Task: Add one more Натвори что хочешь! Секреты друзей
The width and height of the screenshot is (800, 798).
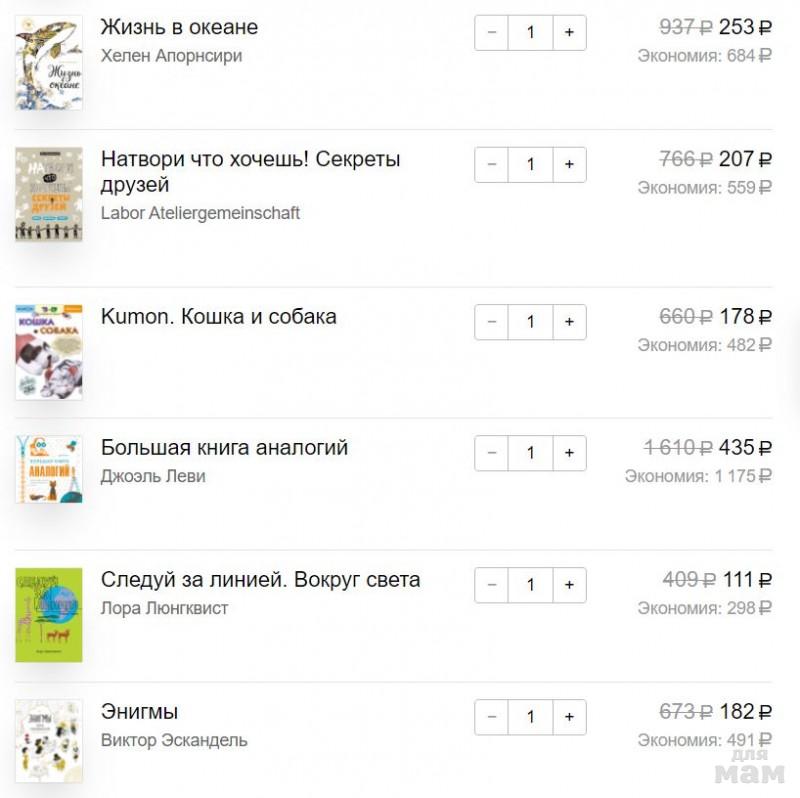Action: pos(569,165)
